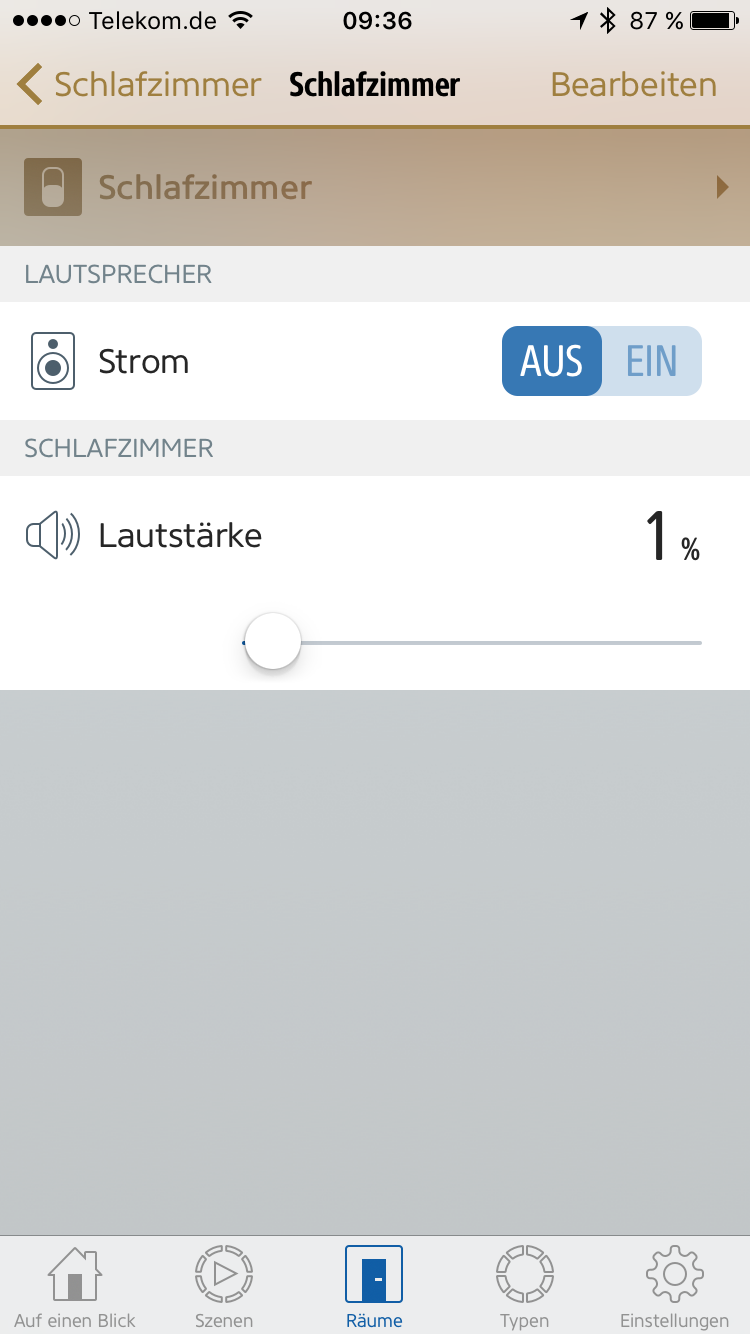Viewport: 750px width, 1334px height.
Task: Switch to the Auf einen Blick tab
Action: 75,1288
